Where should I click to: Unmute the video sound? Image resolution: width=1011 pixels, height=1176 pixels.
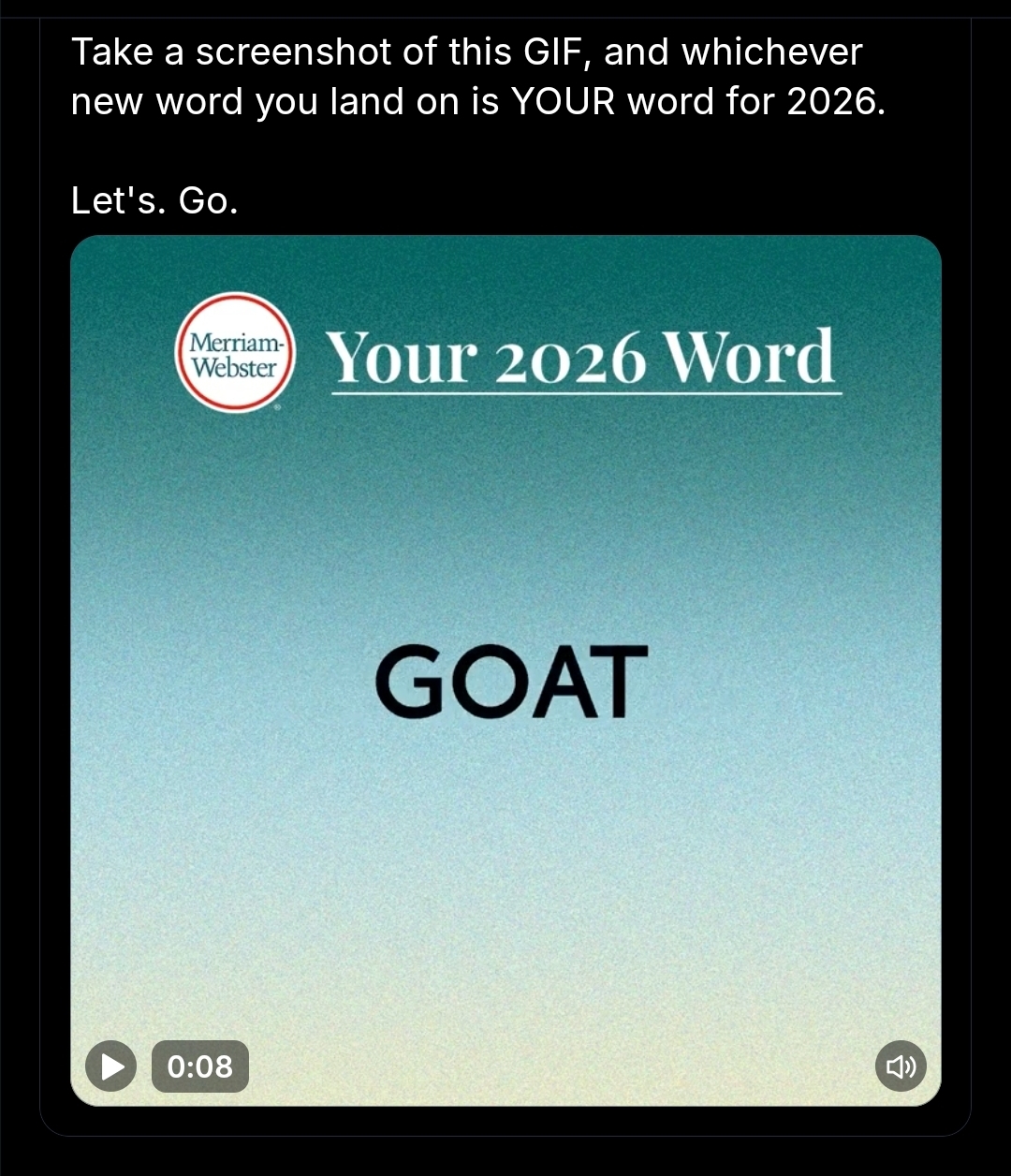click(901, 1066)
